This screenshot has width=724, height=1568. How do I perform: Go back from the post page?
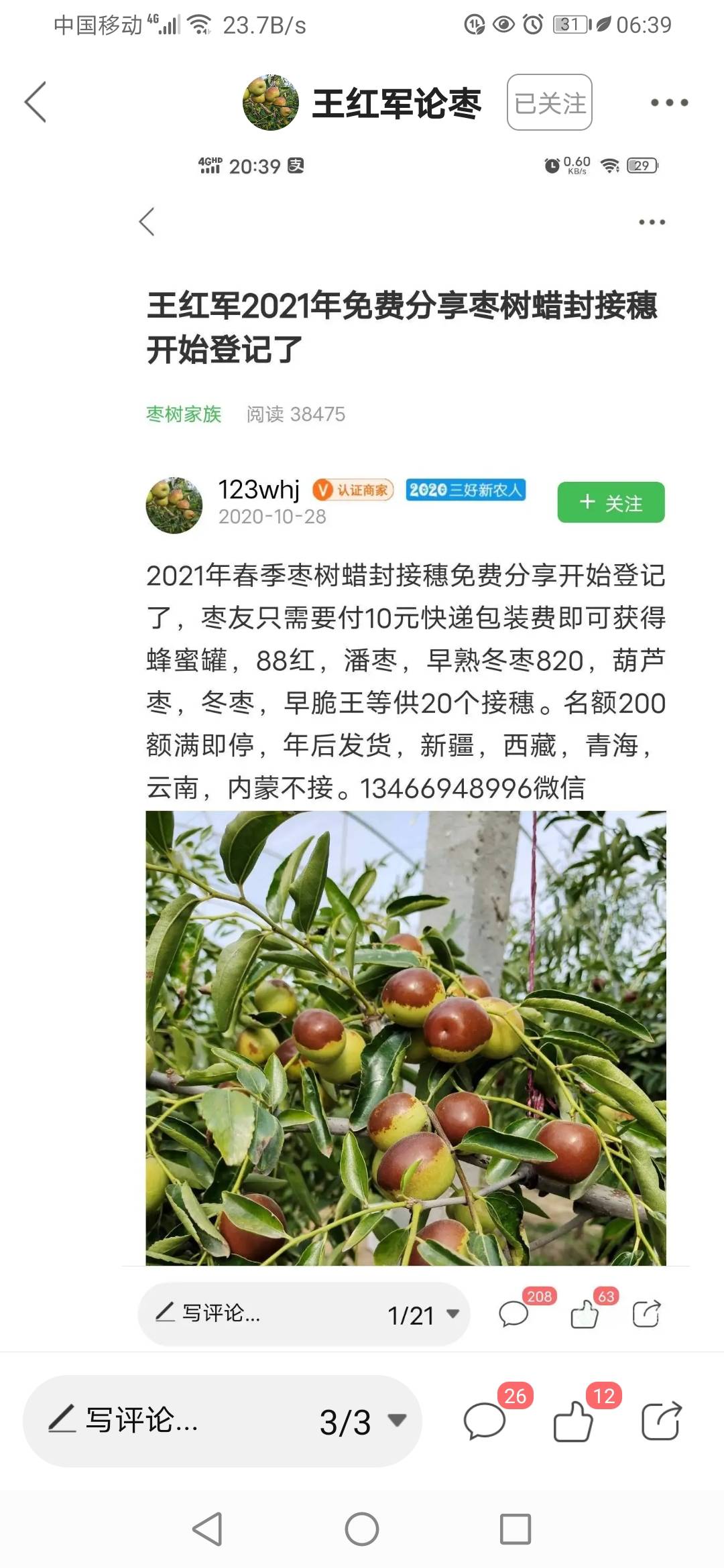click(36, 103)
